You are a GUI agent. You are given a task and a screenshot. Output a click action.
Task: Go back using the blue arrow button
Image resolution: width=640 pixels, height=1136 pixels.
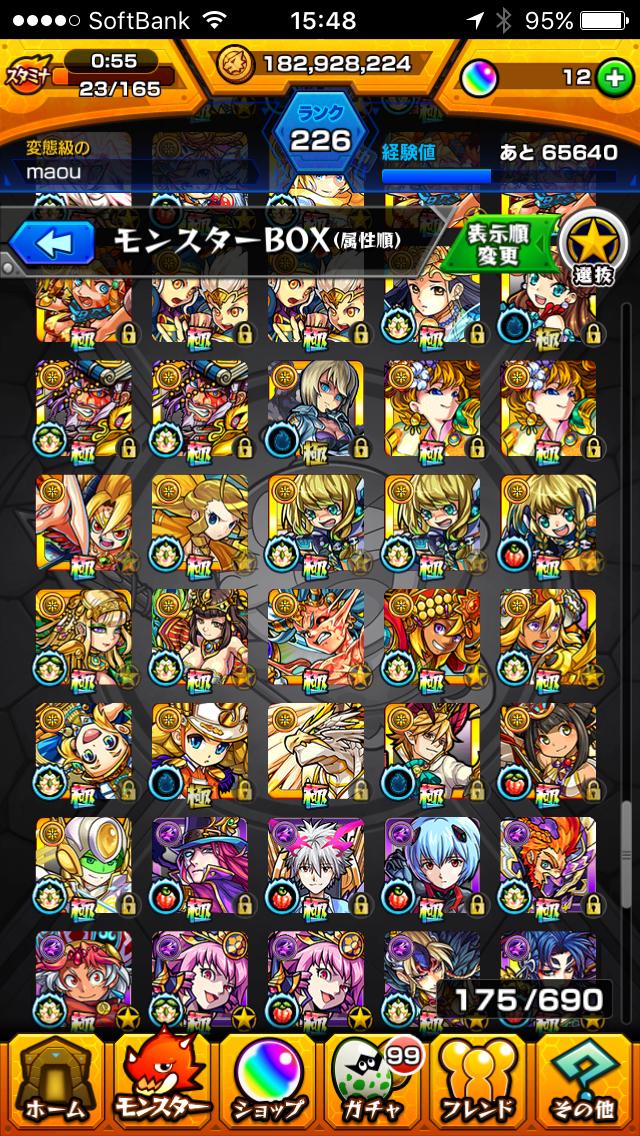coord(52,241)
